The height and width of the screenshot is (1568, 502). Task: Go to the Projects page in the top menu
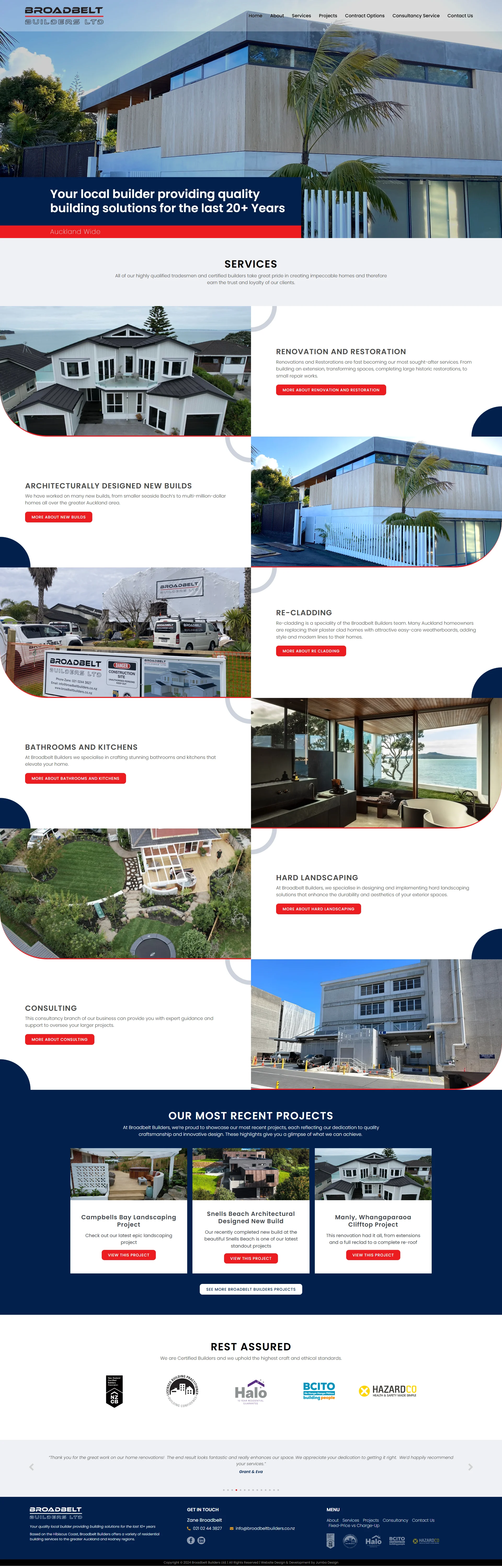point(327,16)
